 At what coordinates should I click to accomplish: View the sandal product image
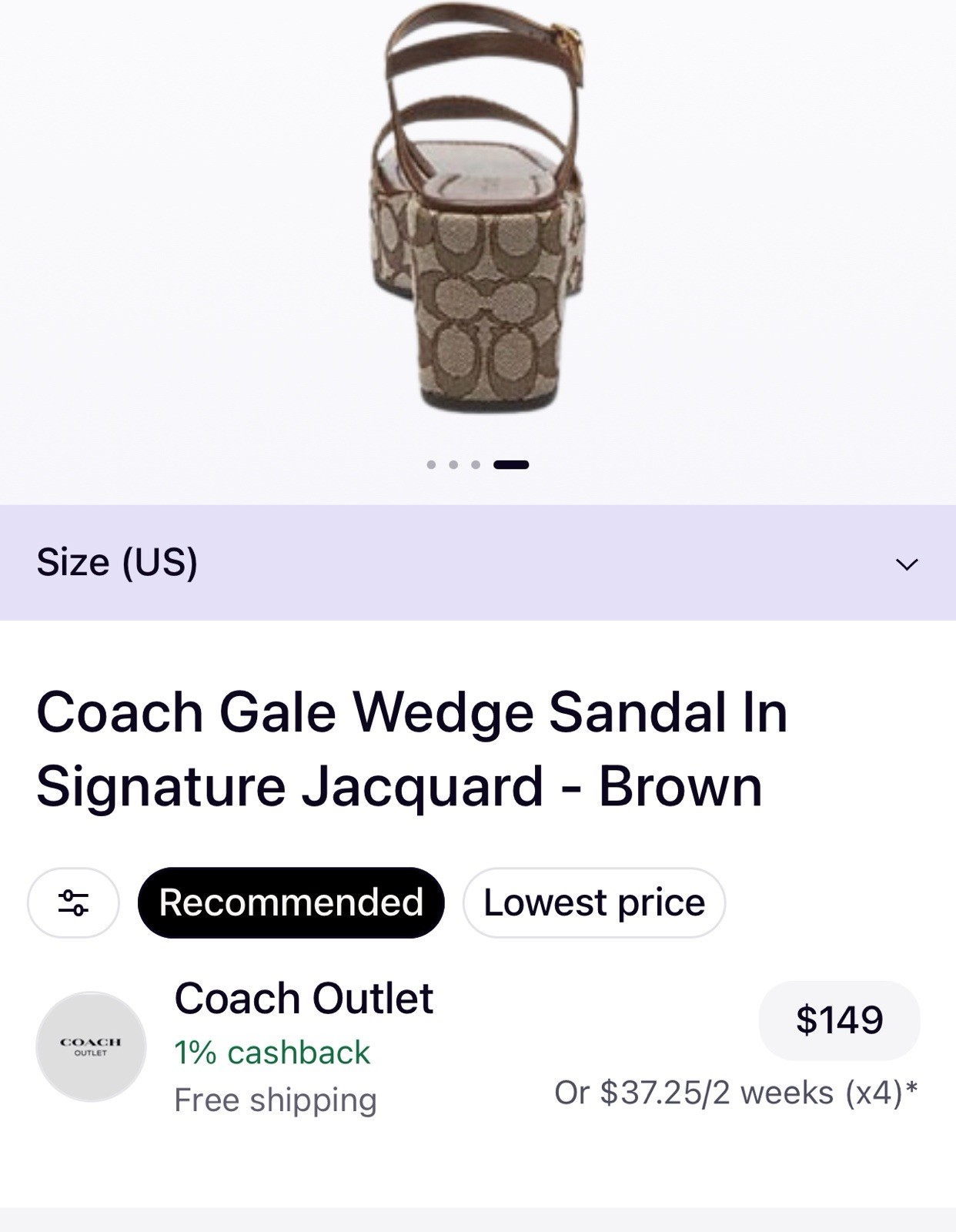pos(478,216)
